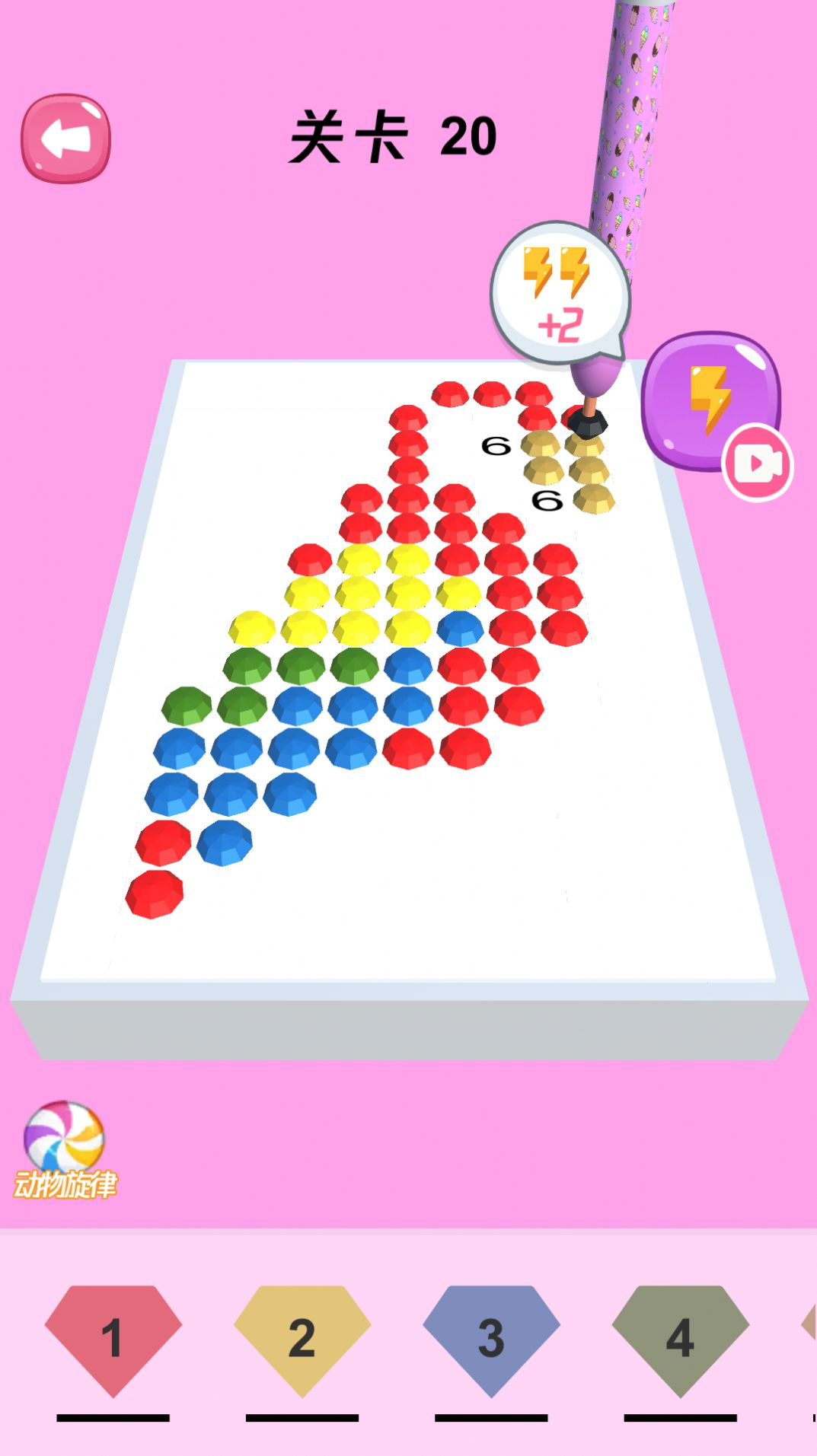
Task: Select red gem color number 1
Action: (x=113, y=1339)
